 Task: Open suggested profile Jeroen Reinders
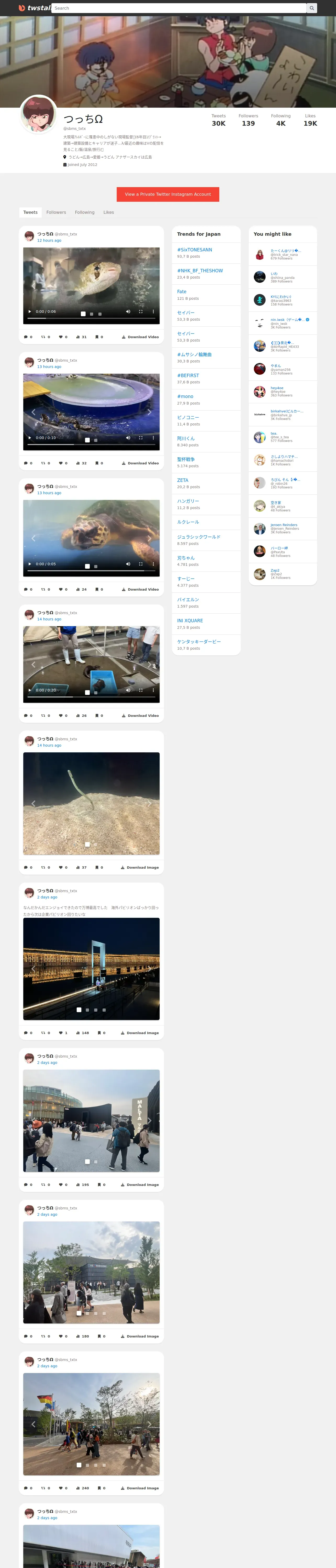(x=284, y=525)
